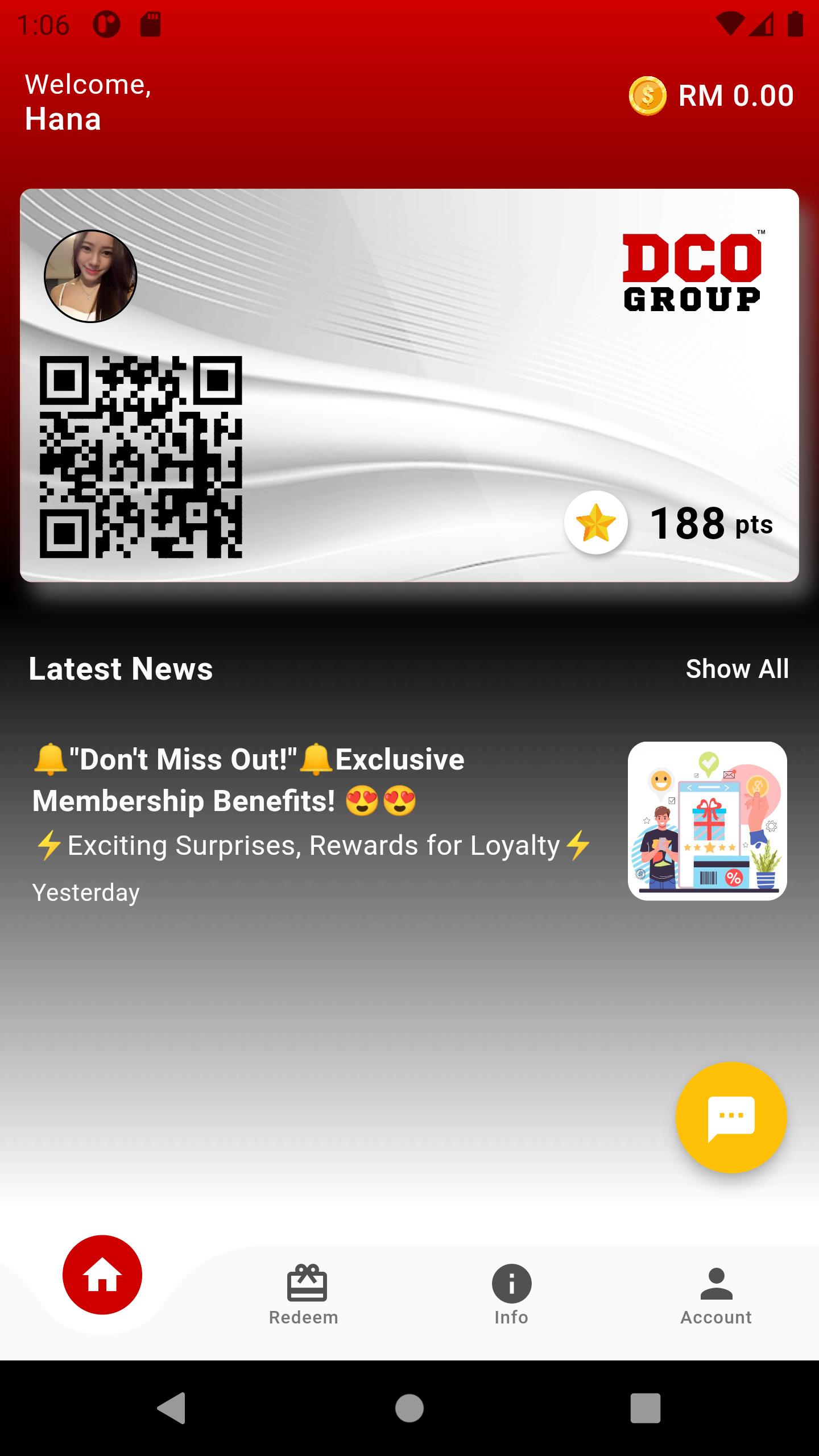Open the Account tab
Image resolution: width=819 pixels, height=1456 pixels.
tap(716, 1295)
